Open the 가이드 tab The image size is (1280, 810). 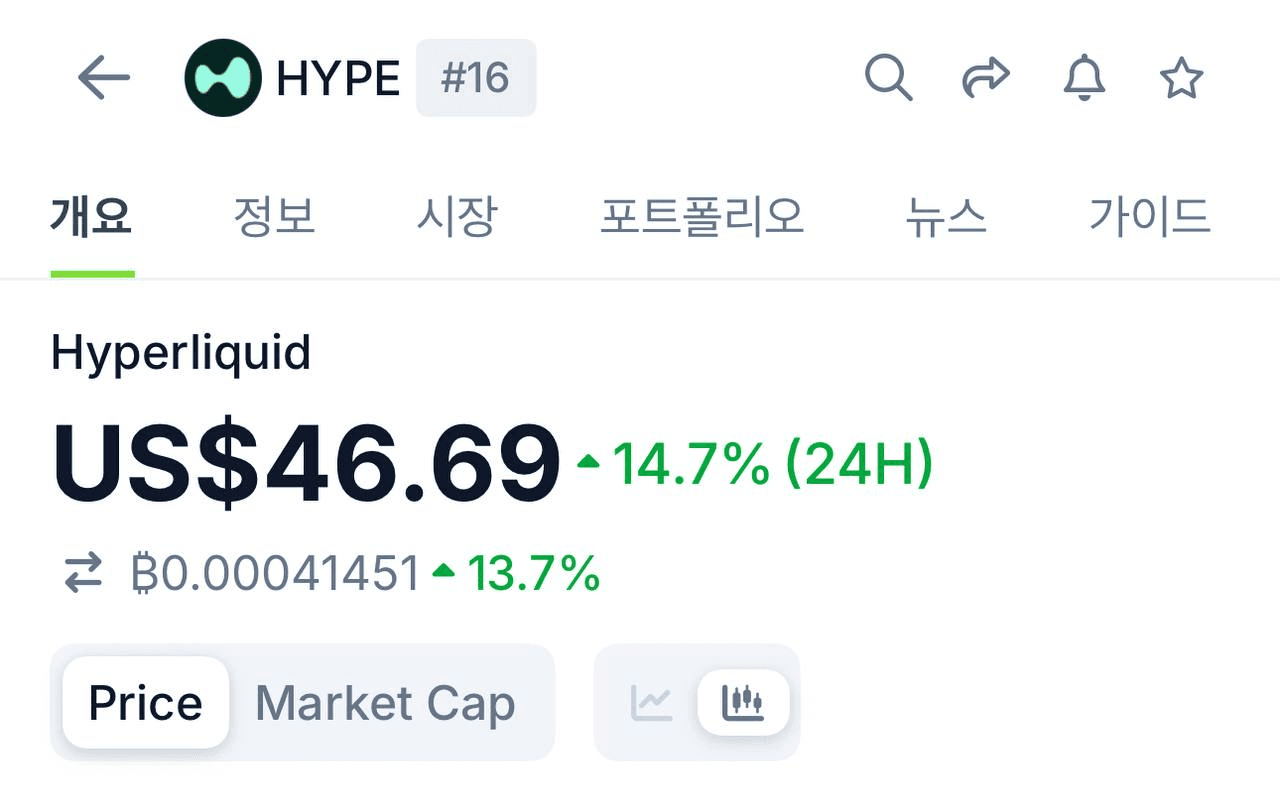1149,217
